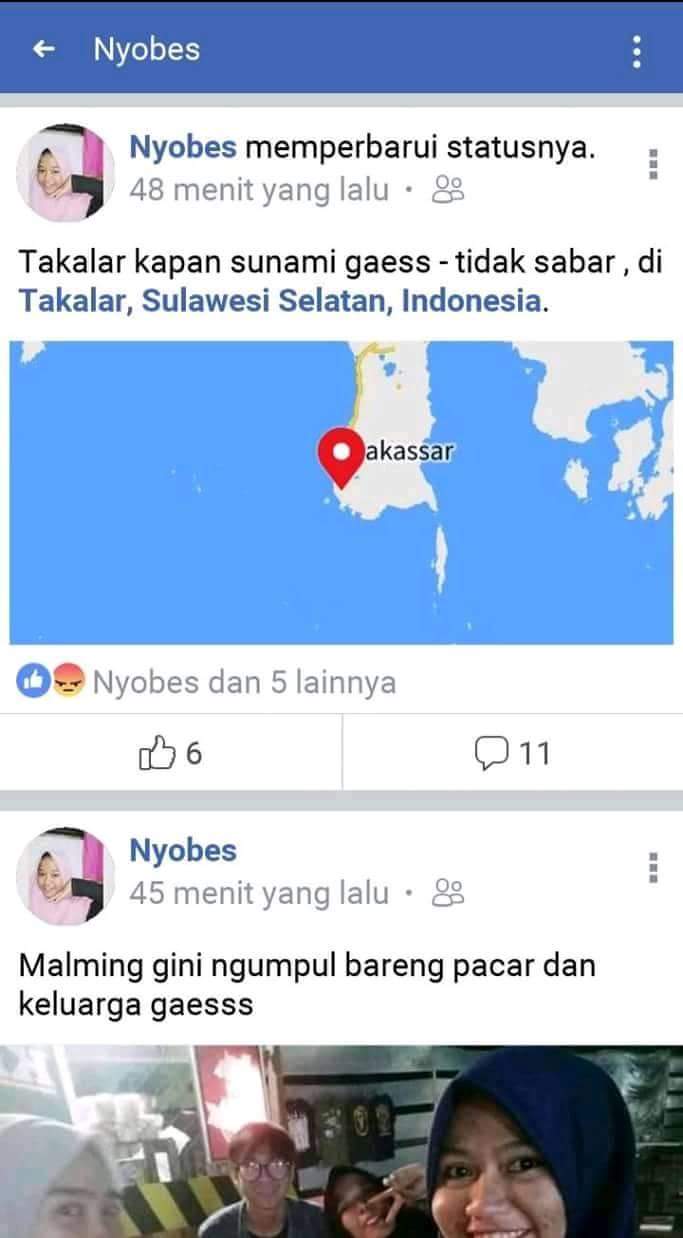The image size is (683, 1238).
Task: Tap Nyobes name on the status update post
Action: [x=183, y=148]
